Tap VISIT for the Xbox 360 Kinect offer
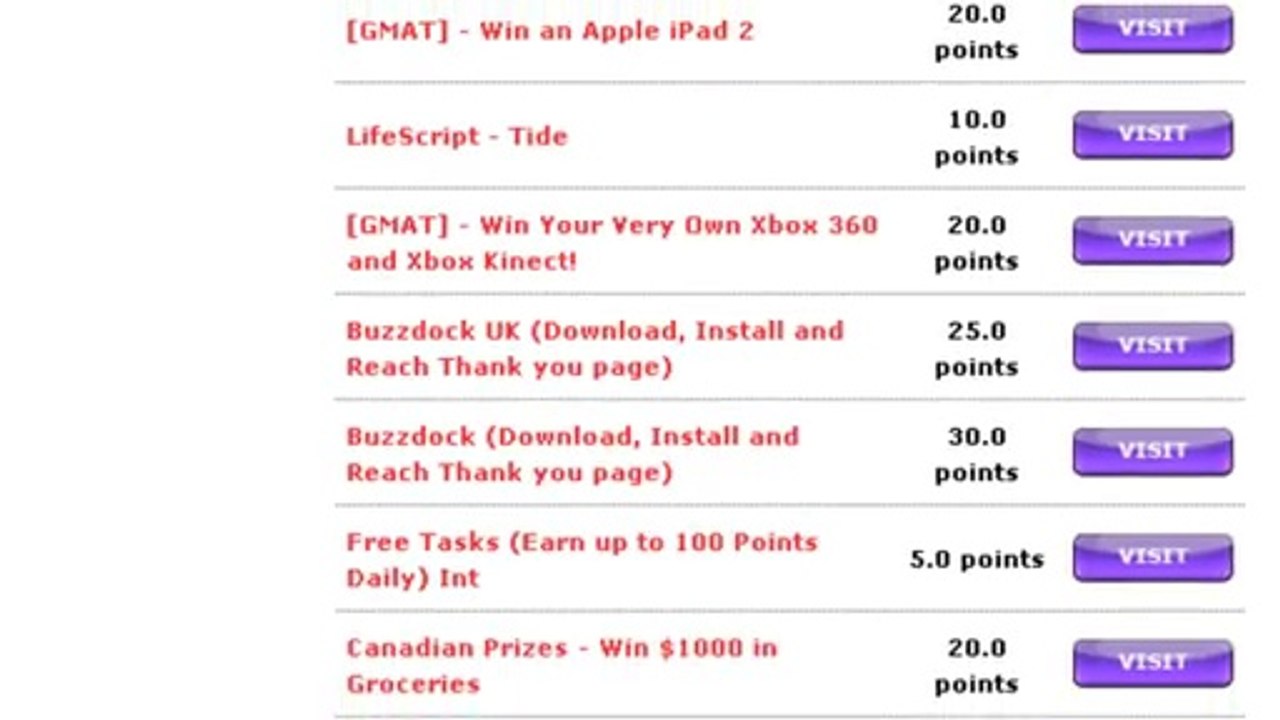The height and width of the screenshot is (720, 1280). (1152, 241)
